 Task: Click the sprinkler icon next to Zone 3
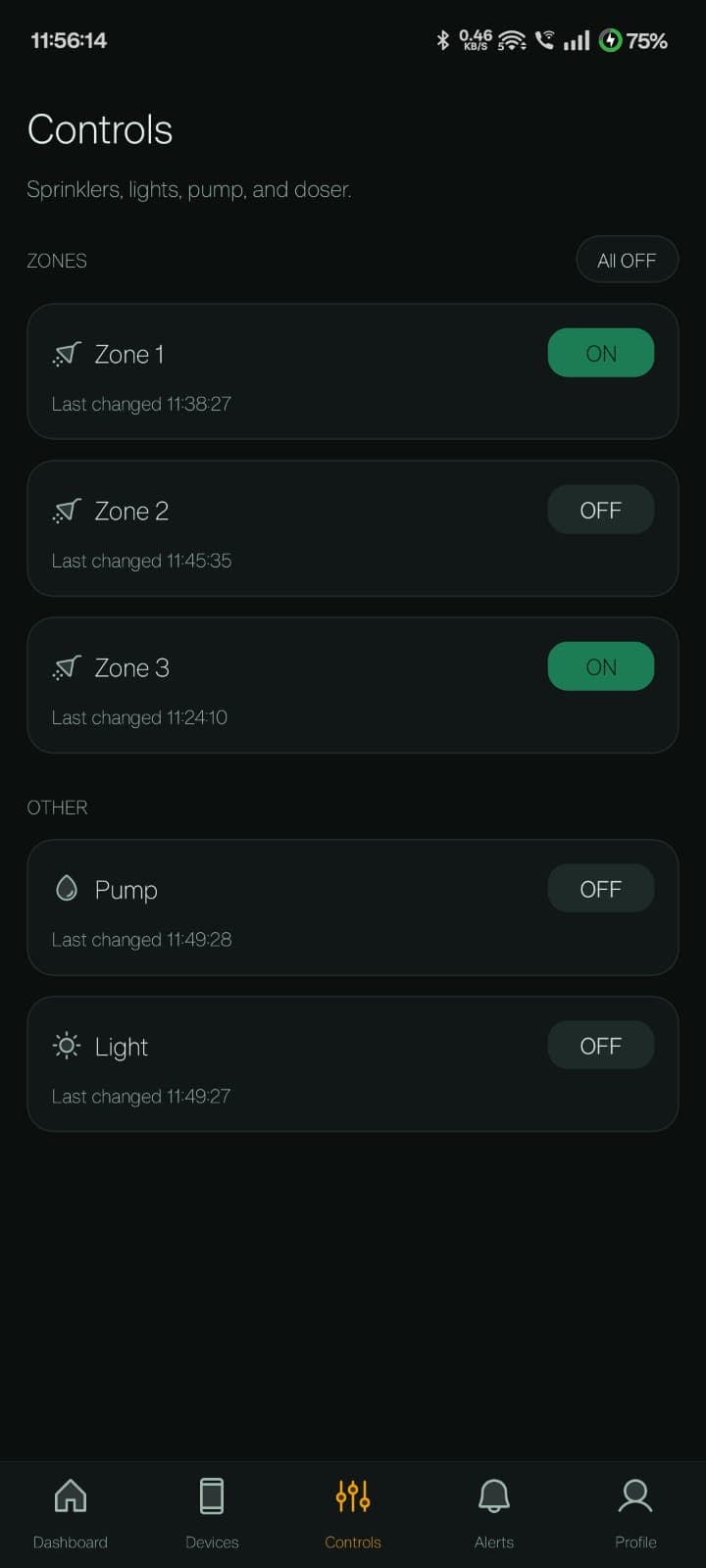pos(66,667)
